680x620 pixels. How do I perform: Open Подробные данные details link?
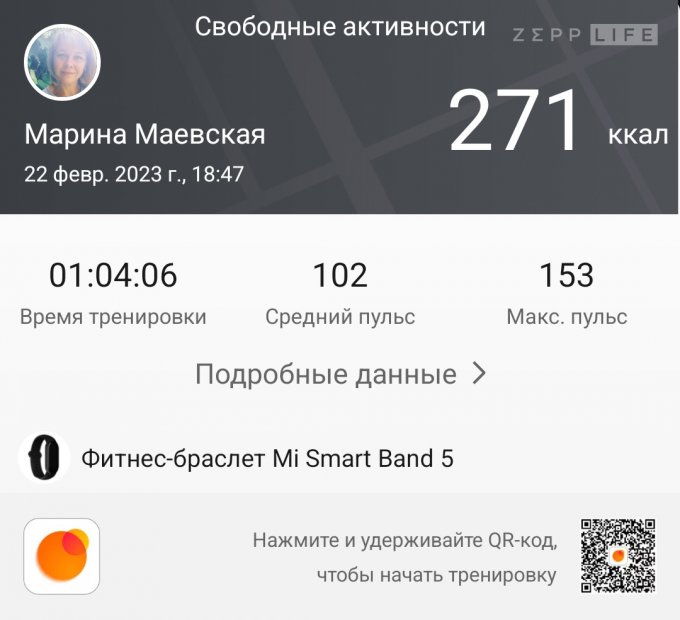(x=340, y=374)
